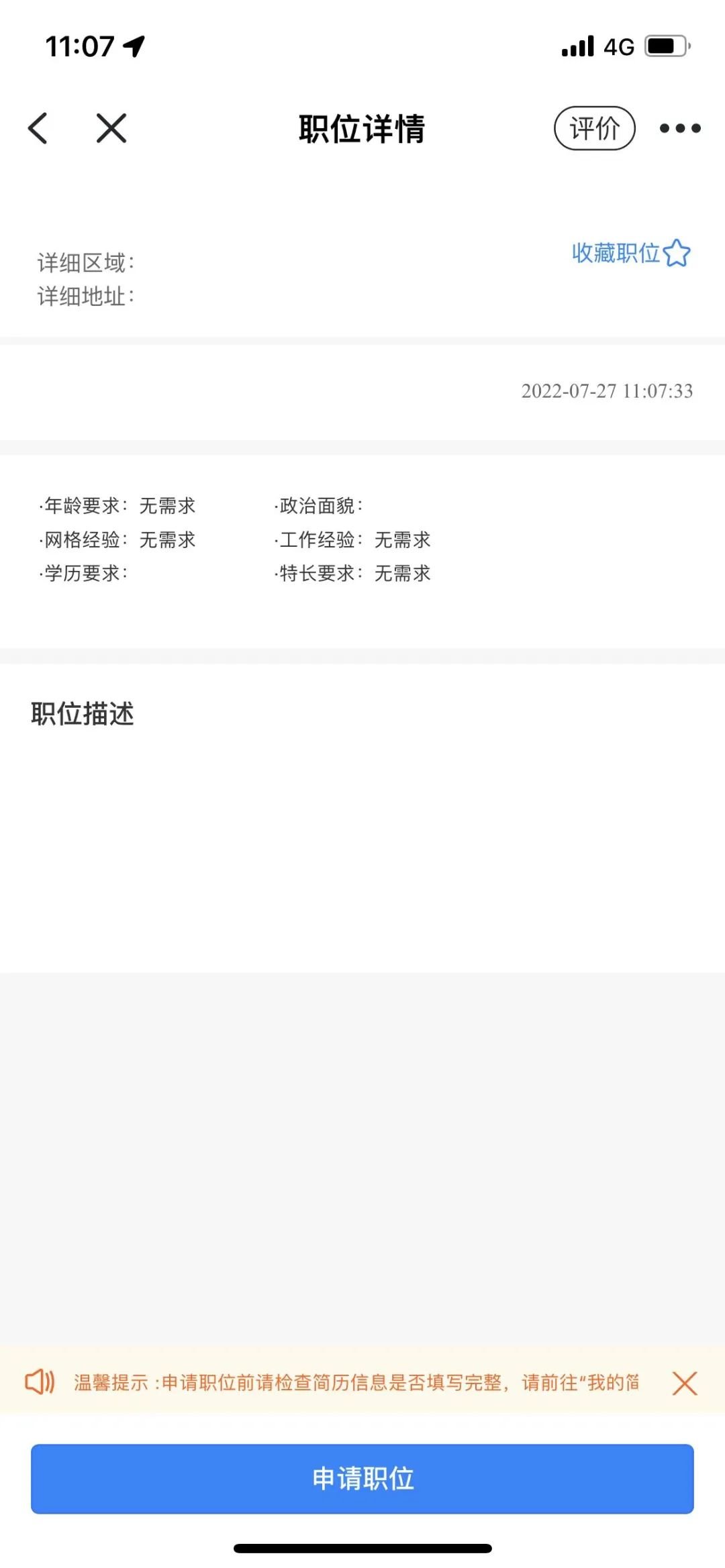This screenshot has width=725, height=1568.
Task: Favorite the job via 收藏职位
Action: click(x=631, y=253)
